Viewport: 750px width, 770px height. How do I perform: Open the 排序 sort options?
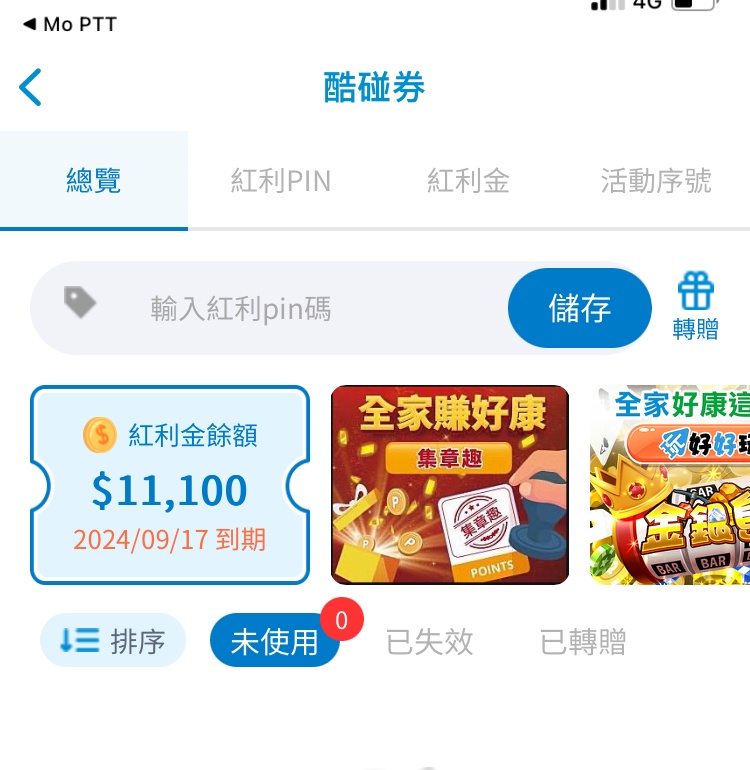pyautogui.click(x=113, y=641)
